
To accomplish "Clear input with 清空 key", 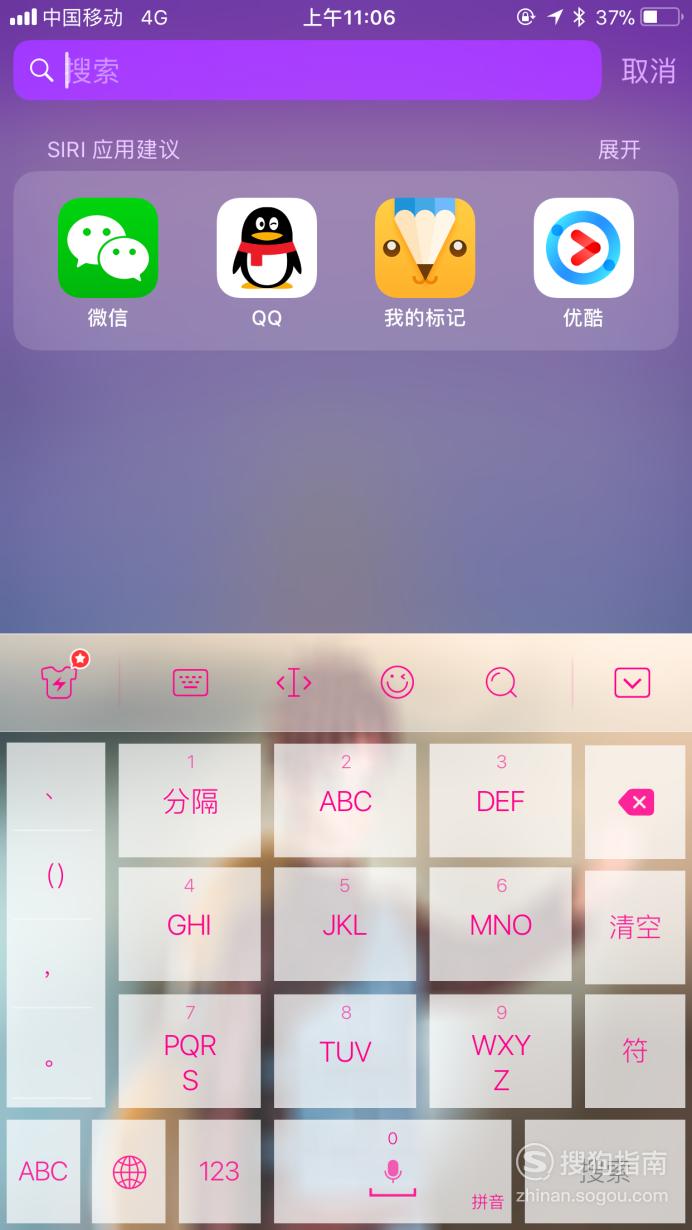I will (635, 926).
